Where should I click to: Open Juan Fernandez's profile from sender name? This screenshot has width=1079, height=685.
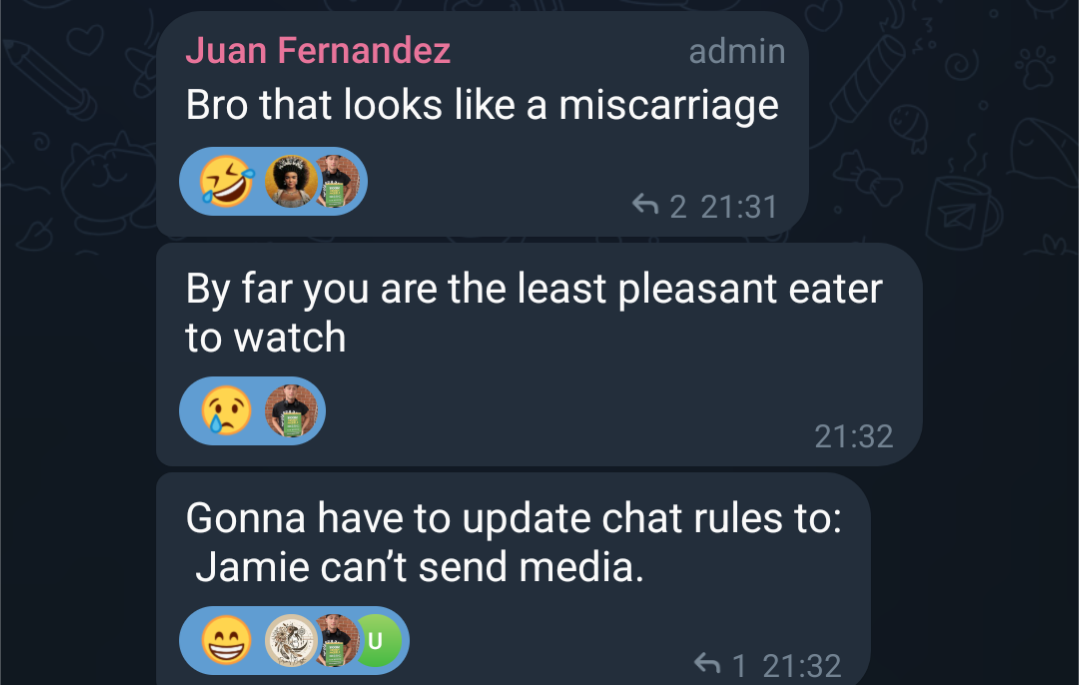click(x=318, y=50)
